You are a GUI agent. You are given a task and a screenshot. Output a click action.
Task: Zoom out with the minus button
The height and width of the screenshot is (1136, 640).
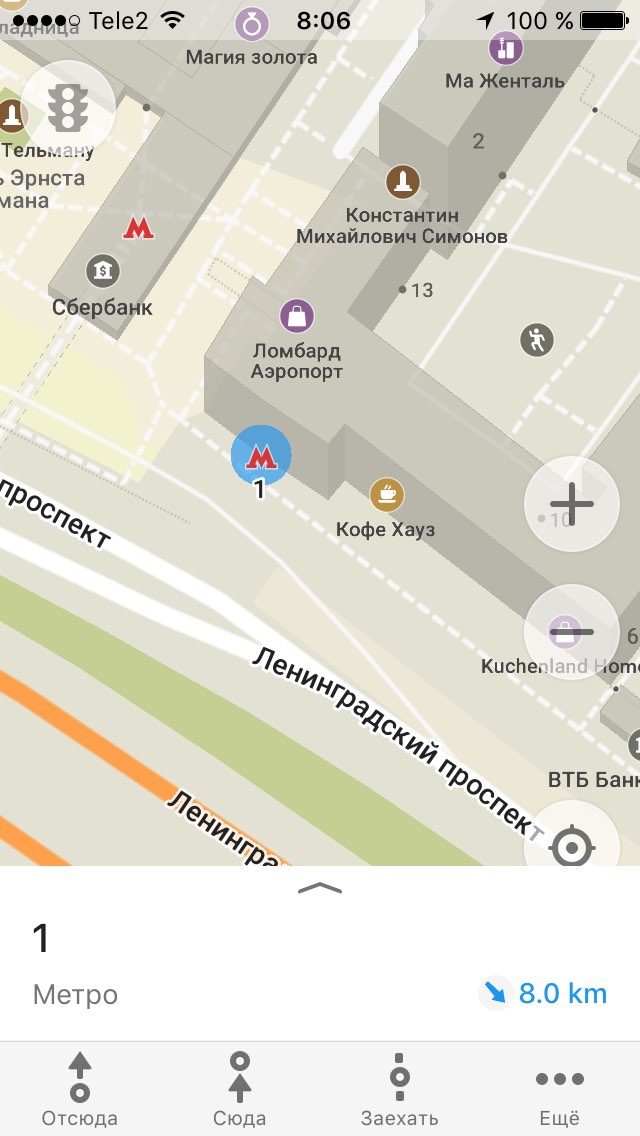[x=571, y=632]
